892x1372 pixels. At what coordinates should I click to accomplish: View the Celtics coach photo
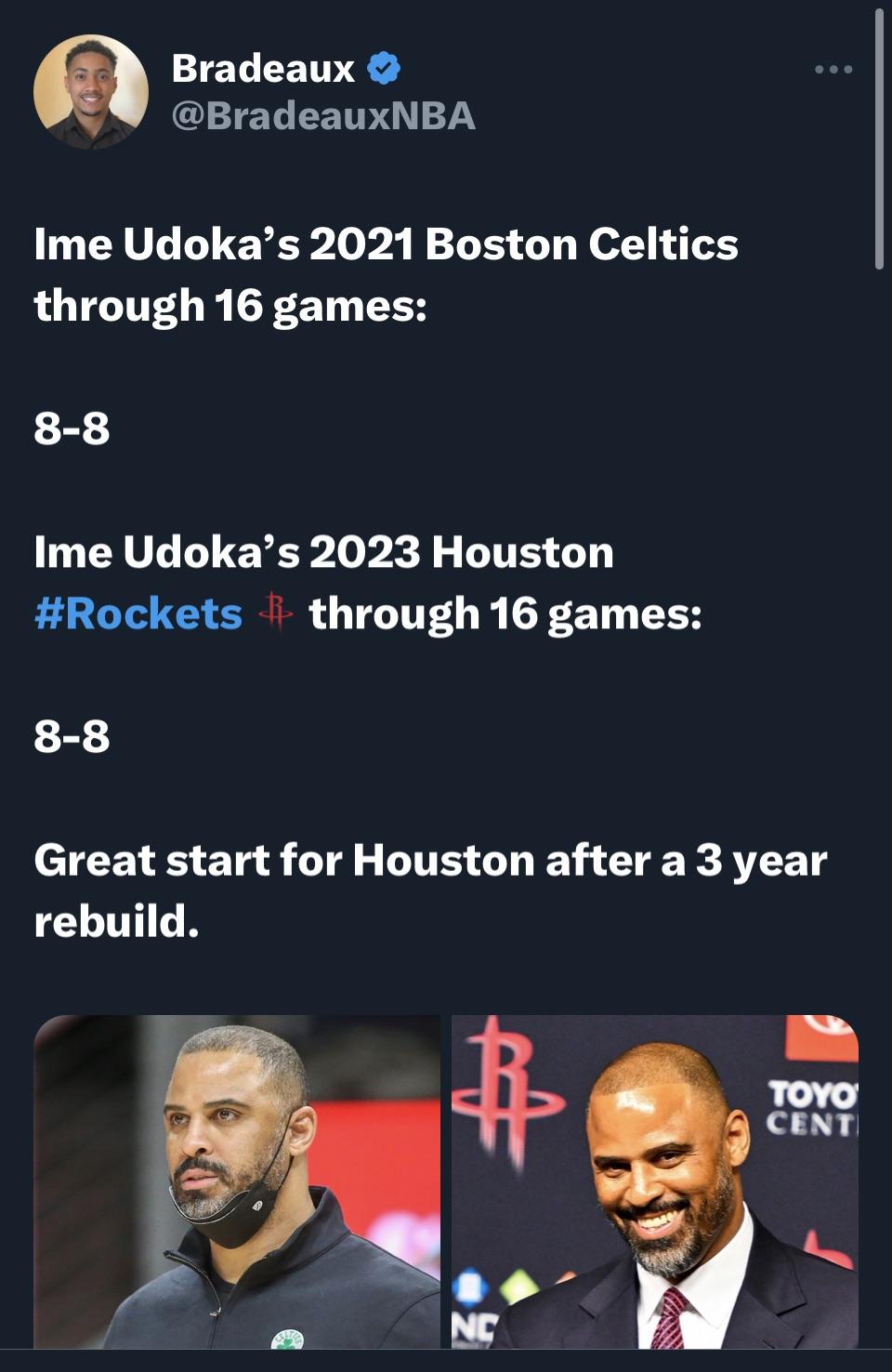pos(237,1181)
